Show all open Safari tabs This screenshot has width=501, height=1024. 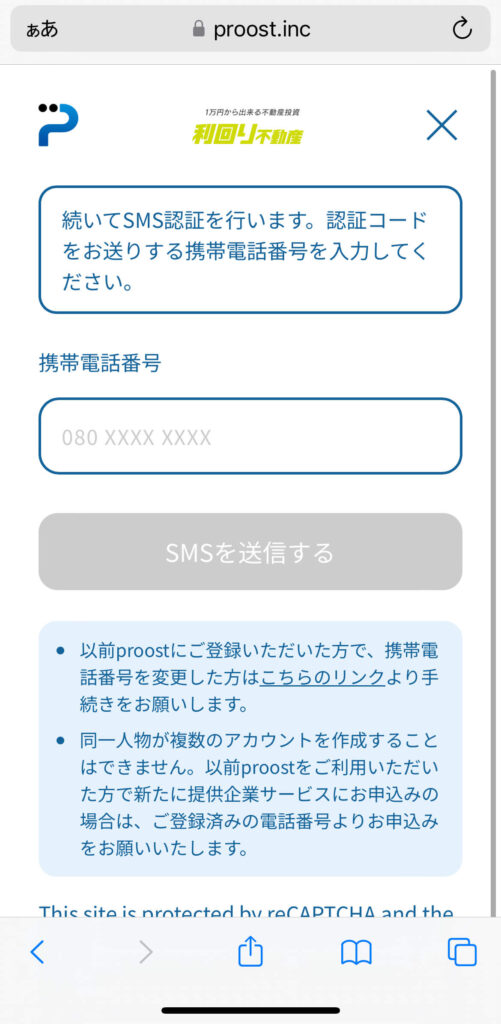(x=462, y=952)
